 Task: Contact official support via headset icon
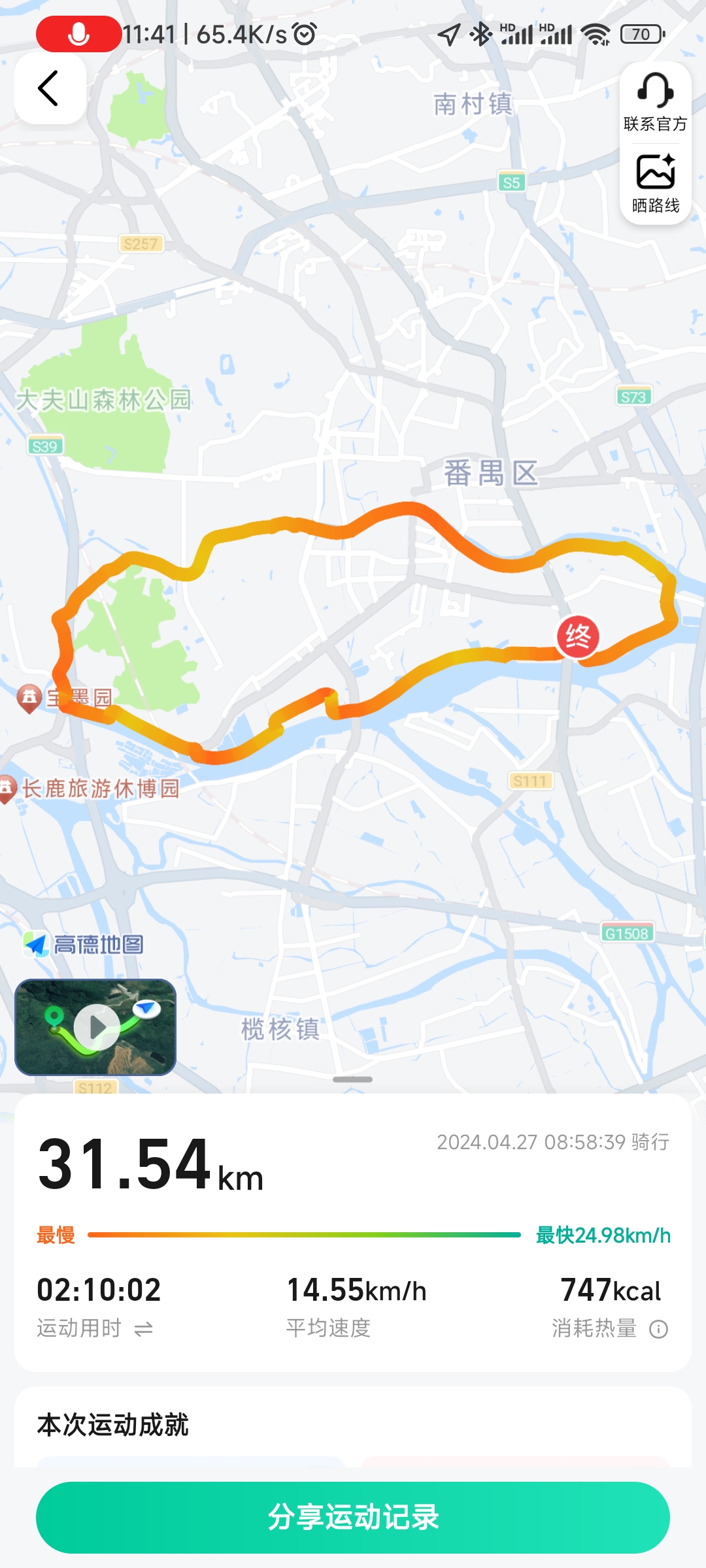tap(655, 102)
